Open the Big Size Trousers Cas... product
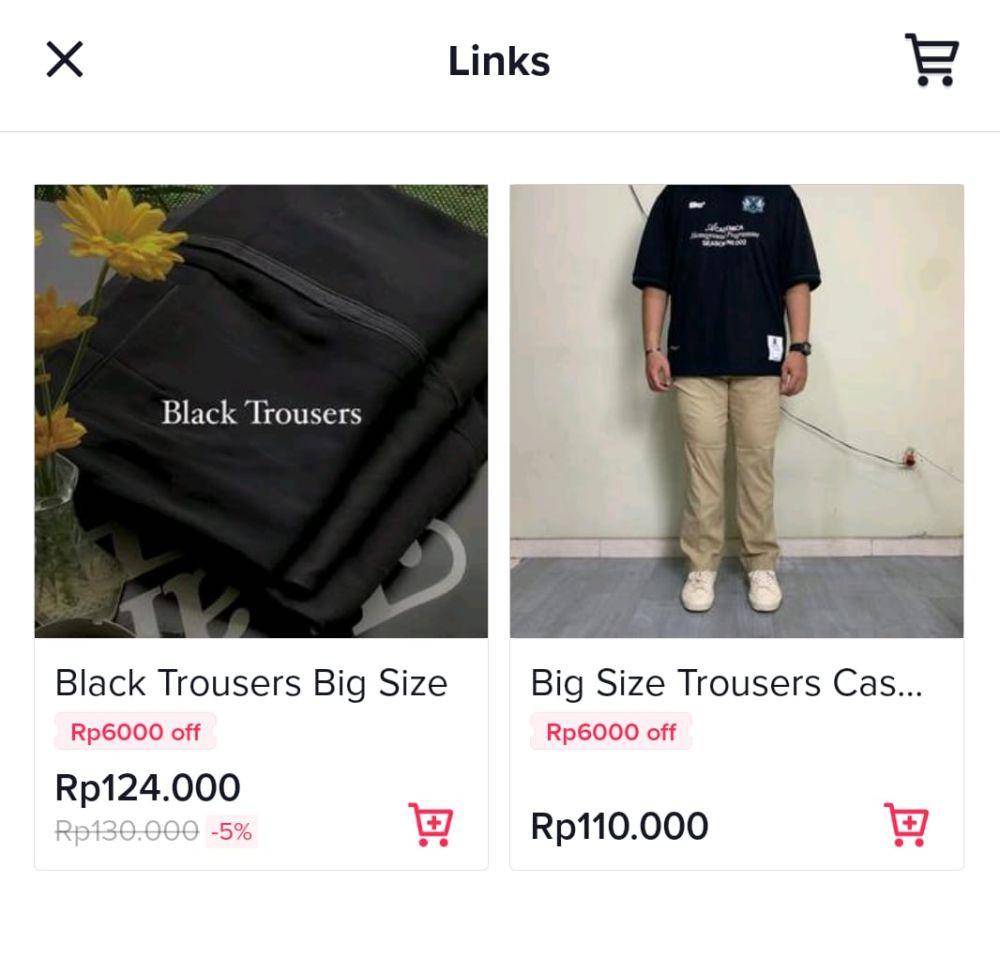This screenshot has width=1000, height=959. 736,411
